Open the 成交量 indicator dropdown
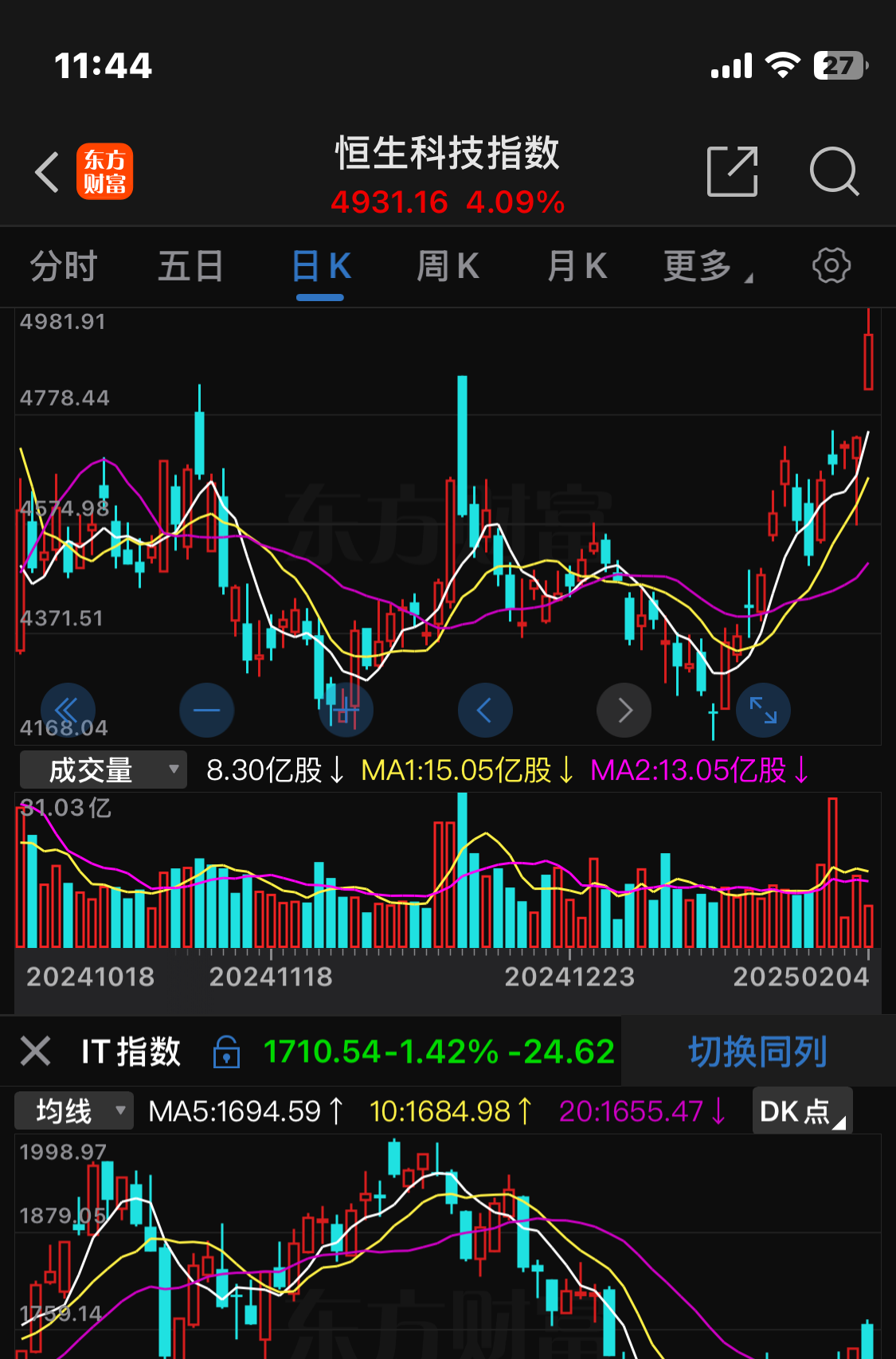 pos(102,770)
